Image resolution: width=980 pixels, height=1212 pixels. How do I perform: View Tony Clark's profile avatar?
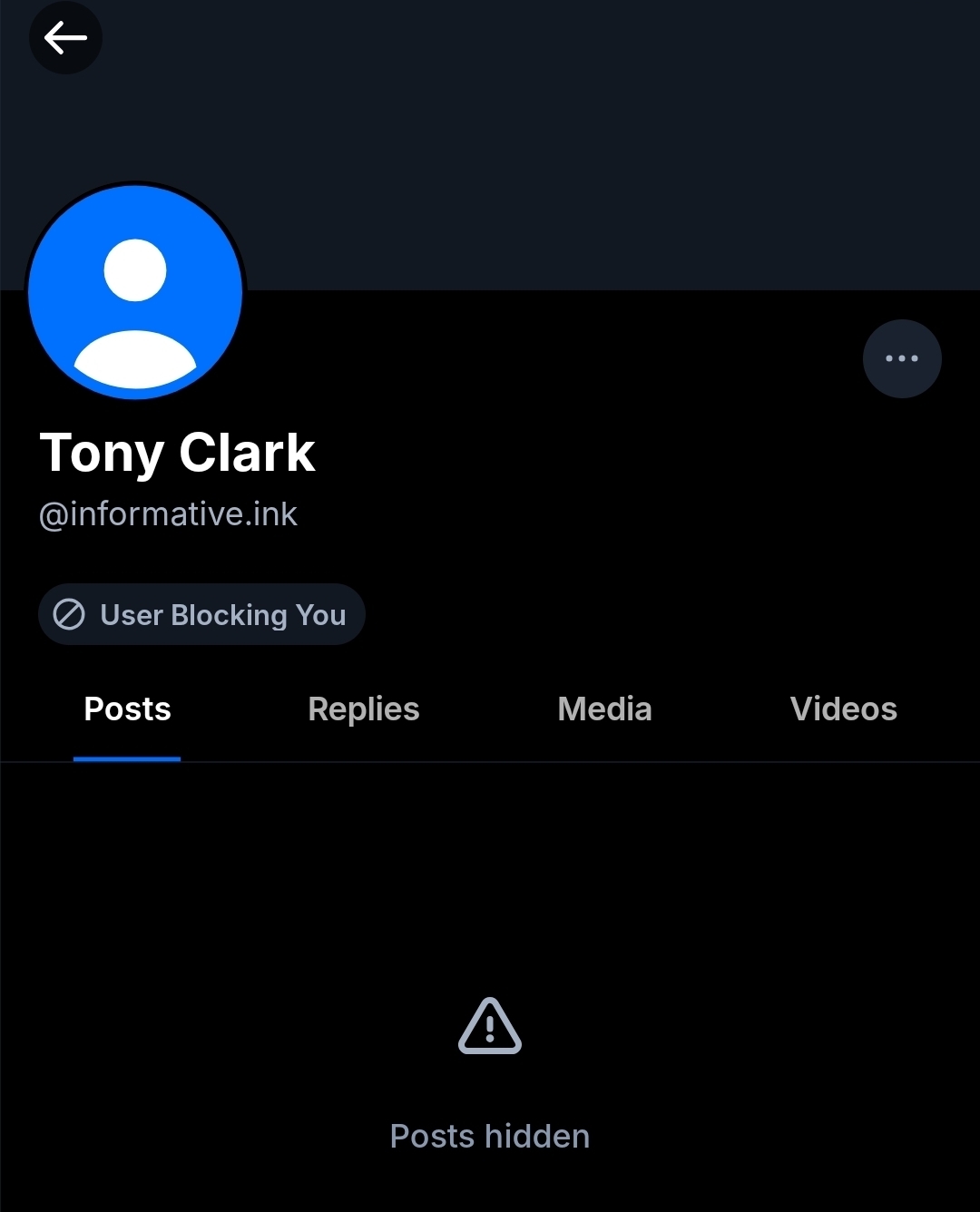(136, 292)
